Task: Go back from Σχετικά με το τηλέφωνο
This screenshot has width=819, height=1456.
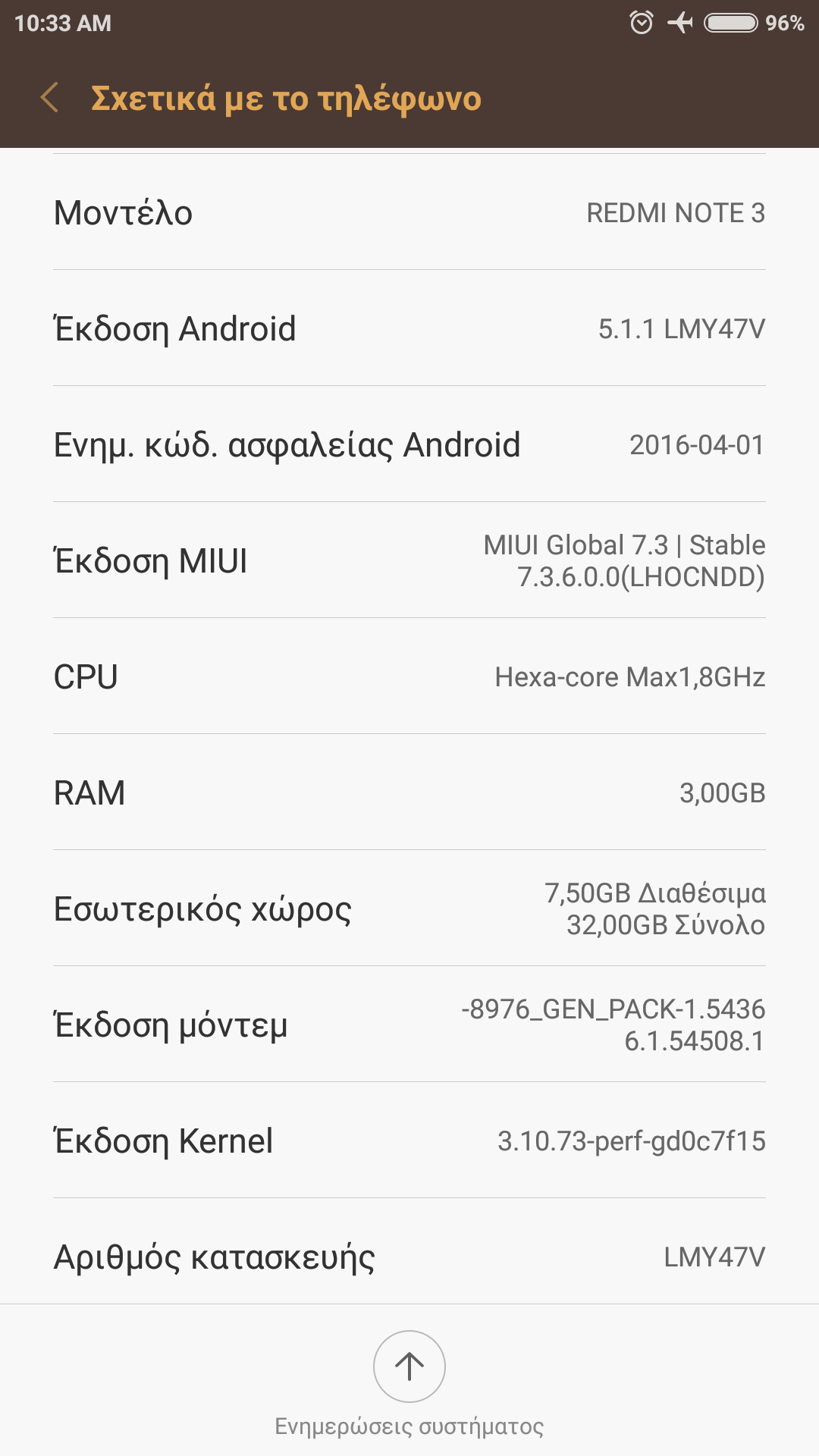Action: (x=50, y=99)
